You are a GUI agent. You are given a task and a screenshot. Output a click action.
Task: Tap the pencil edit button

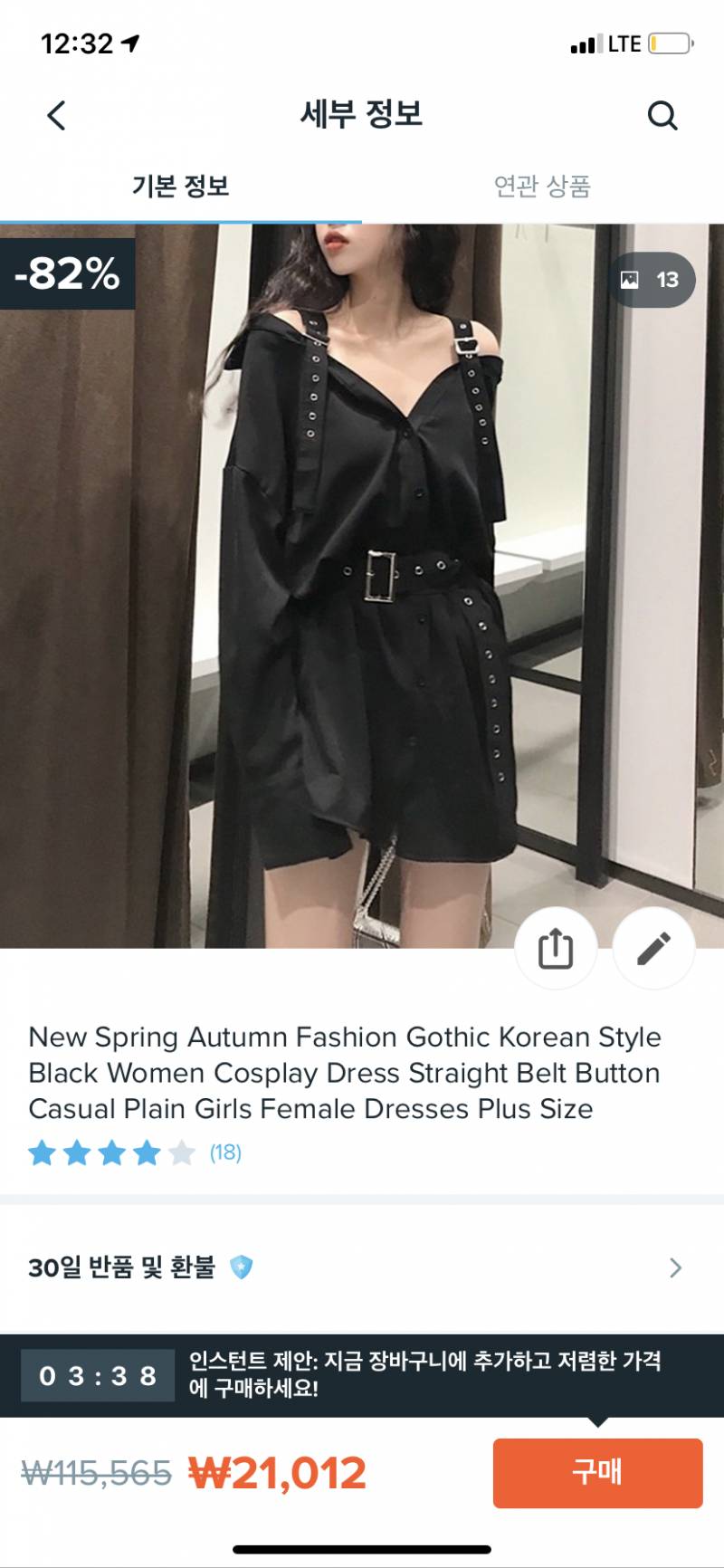[x=653, y=948]
